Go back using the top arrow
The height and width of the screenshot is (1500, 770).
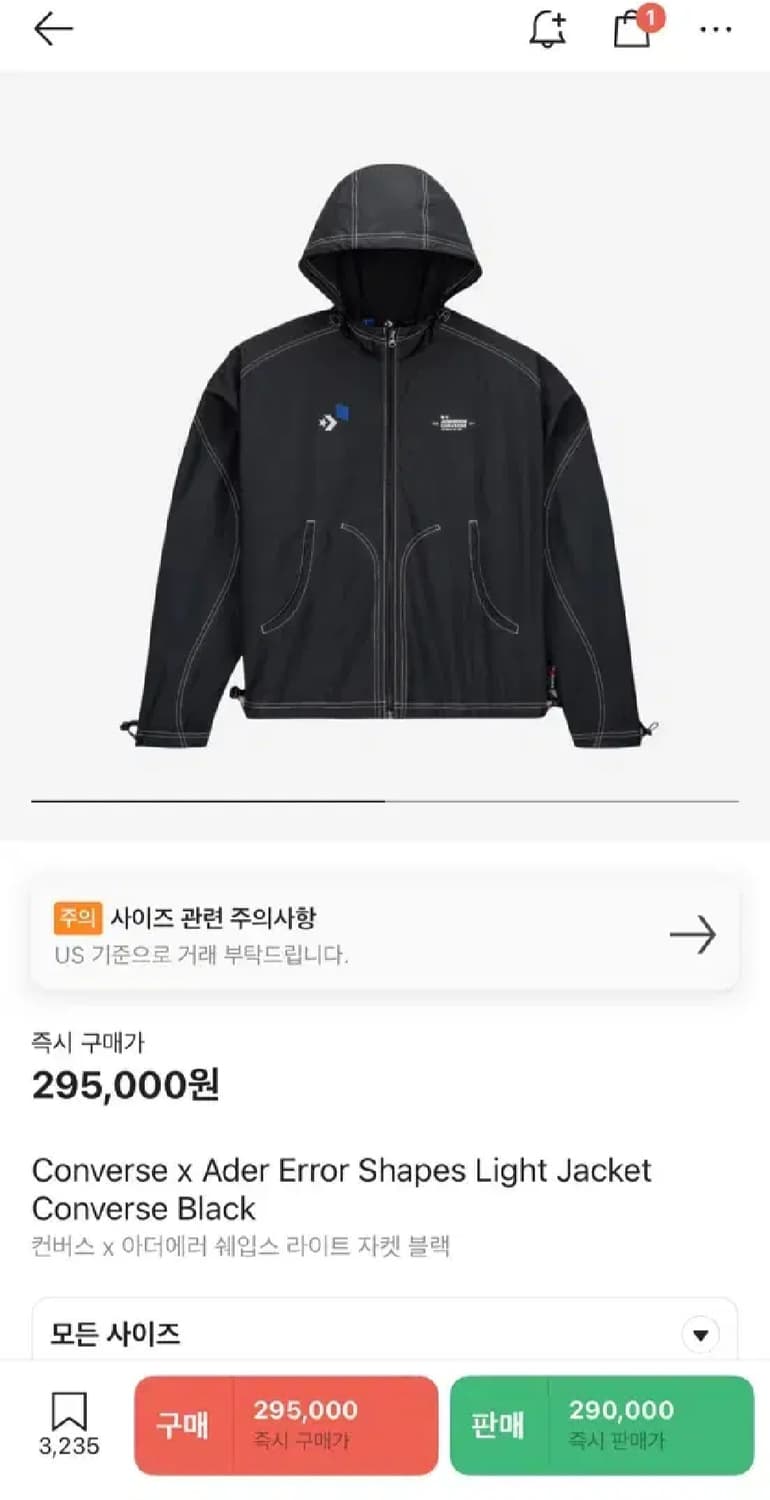click(x=53, y=30)
